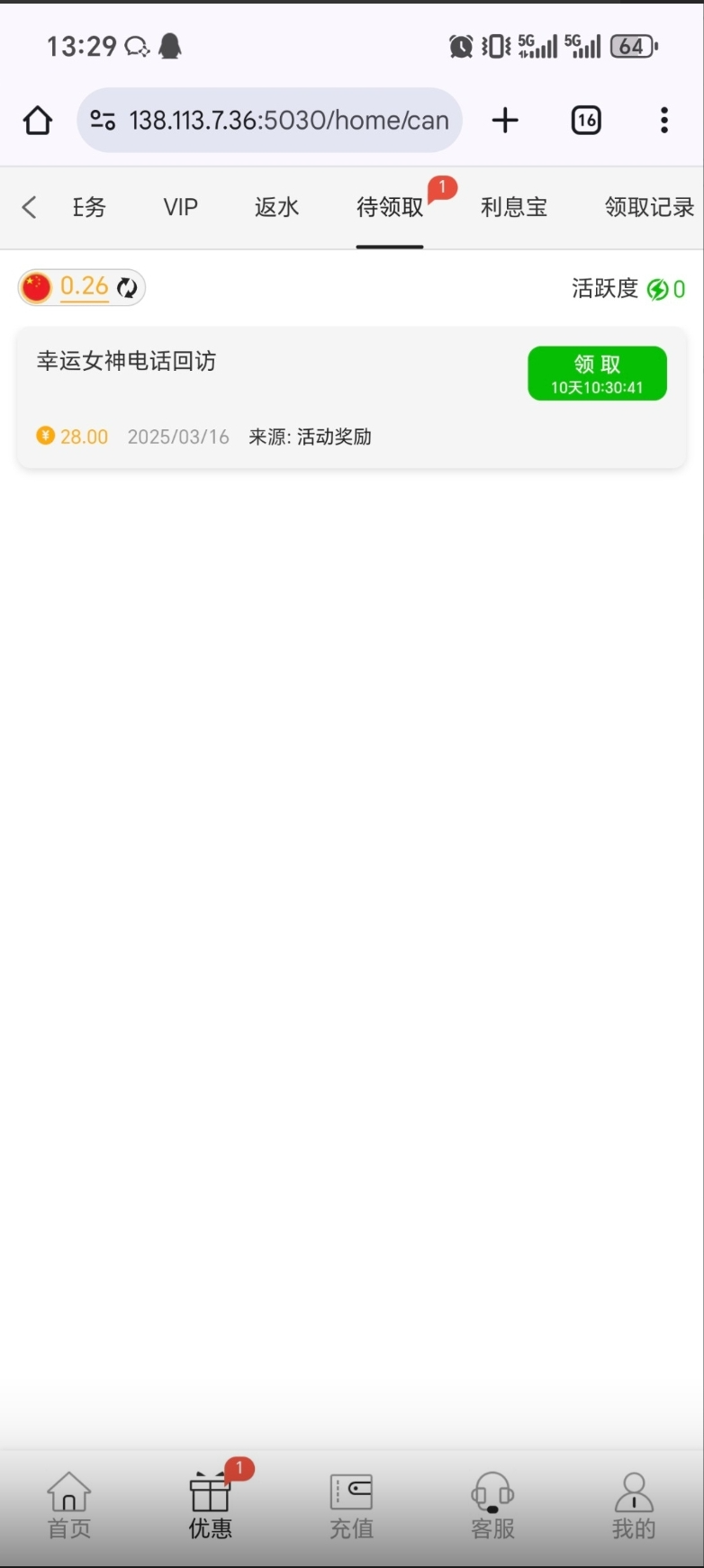
Task: Refresh the 0.26 balance
Action: pyautogui.click(x=128, y=287)
